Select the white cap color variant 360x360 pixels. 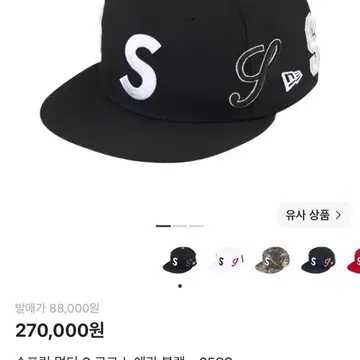[226, 260]
